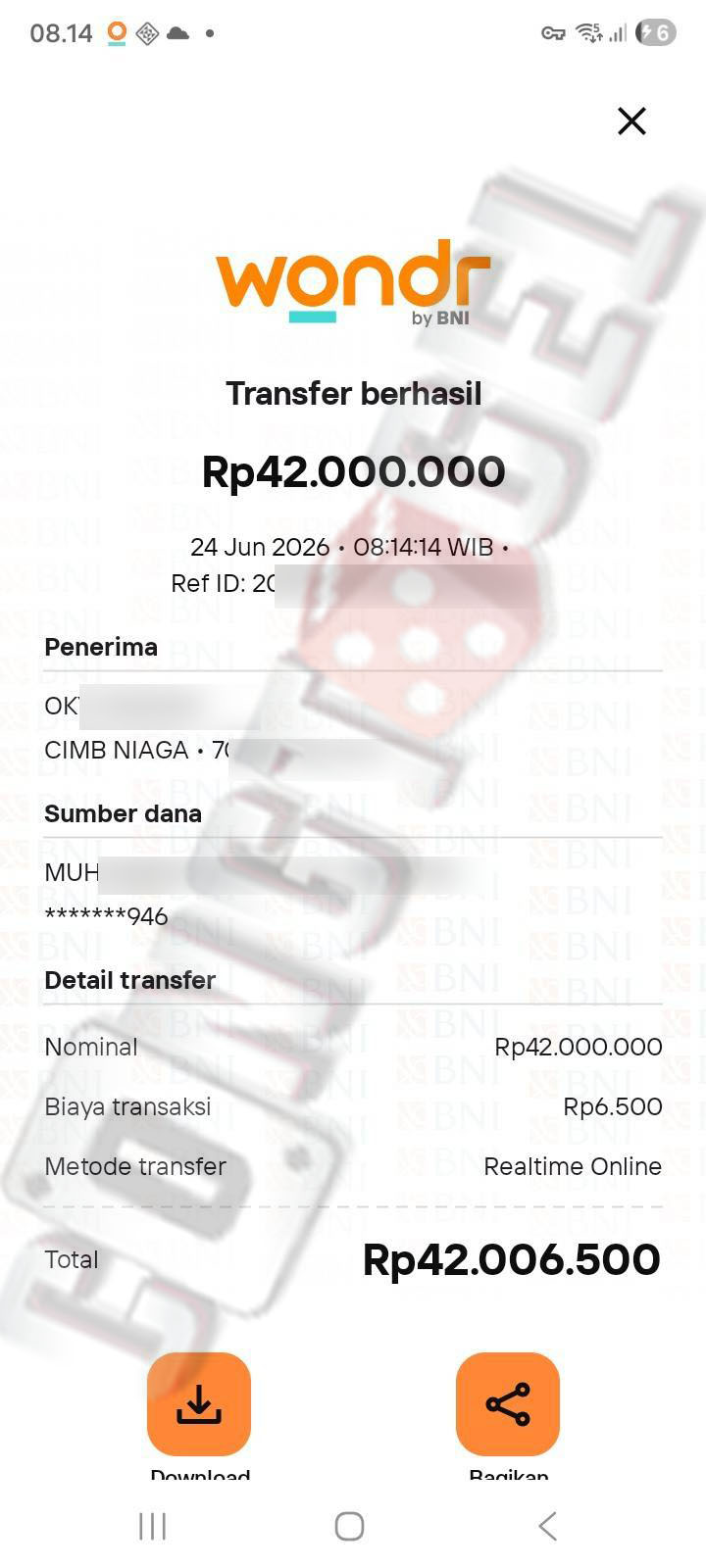Close the transfer receipt screen
The width and height of the screenshot is (706, 1568).
631,122
